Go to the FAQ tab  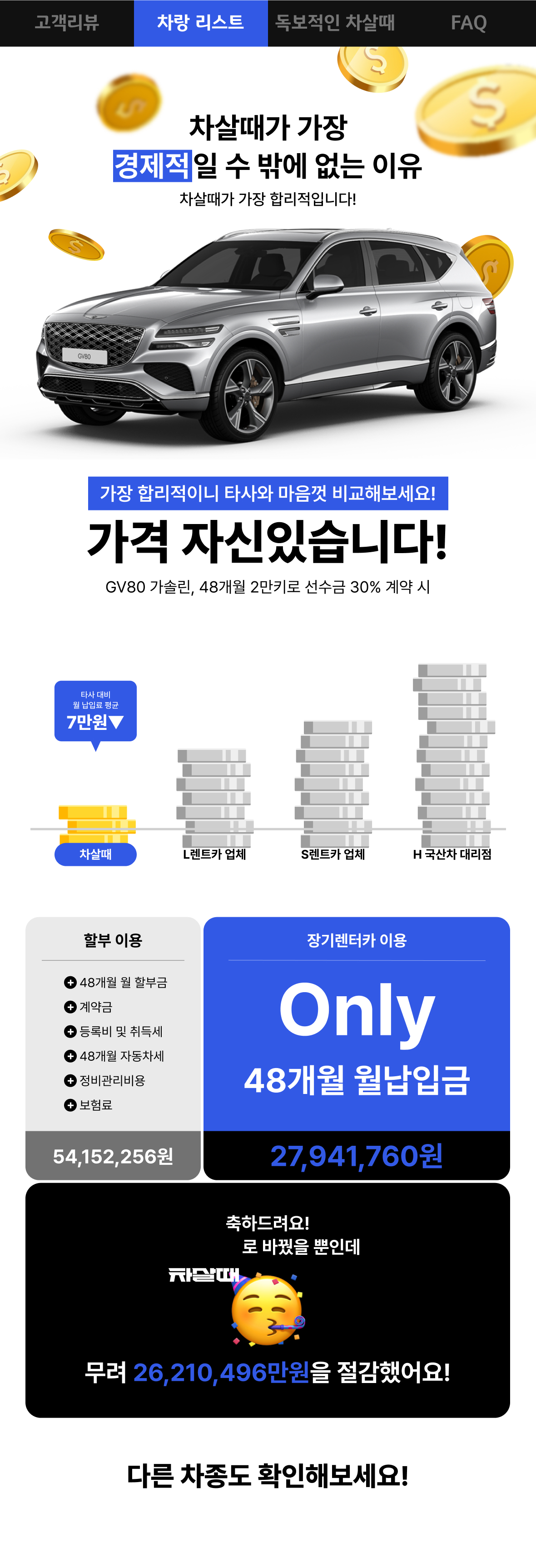[x=468, y=23]
